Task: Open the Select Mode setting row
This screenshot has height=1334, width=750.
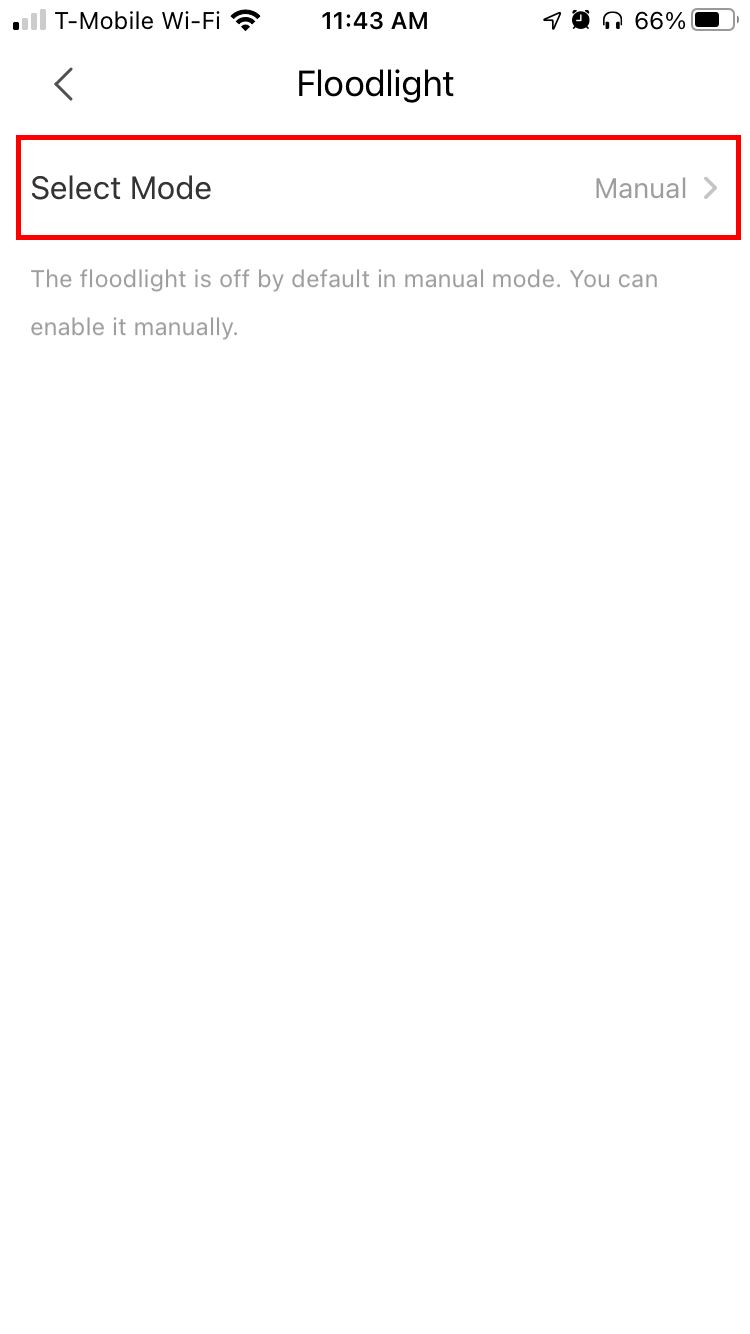Action: point(378,189)
